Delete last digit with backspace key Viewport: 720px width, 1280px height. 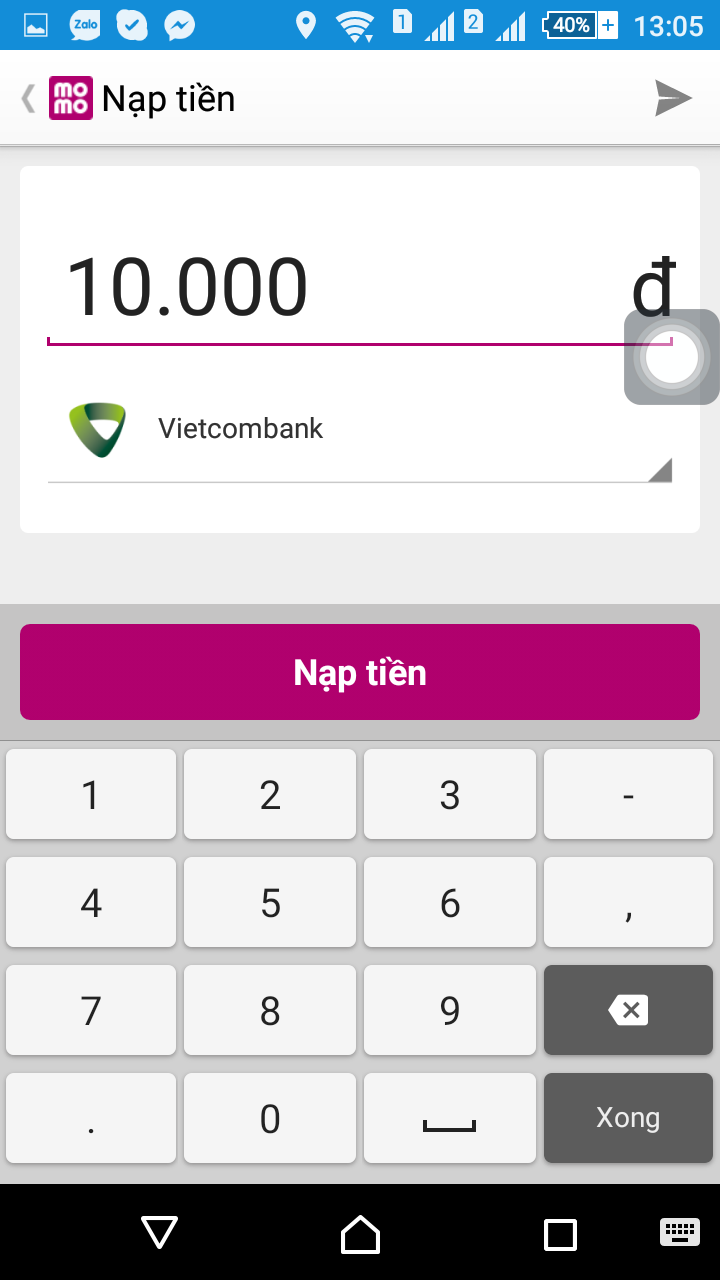pyautogui.click(x=628, y=1011)
